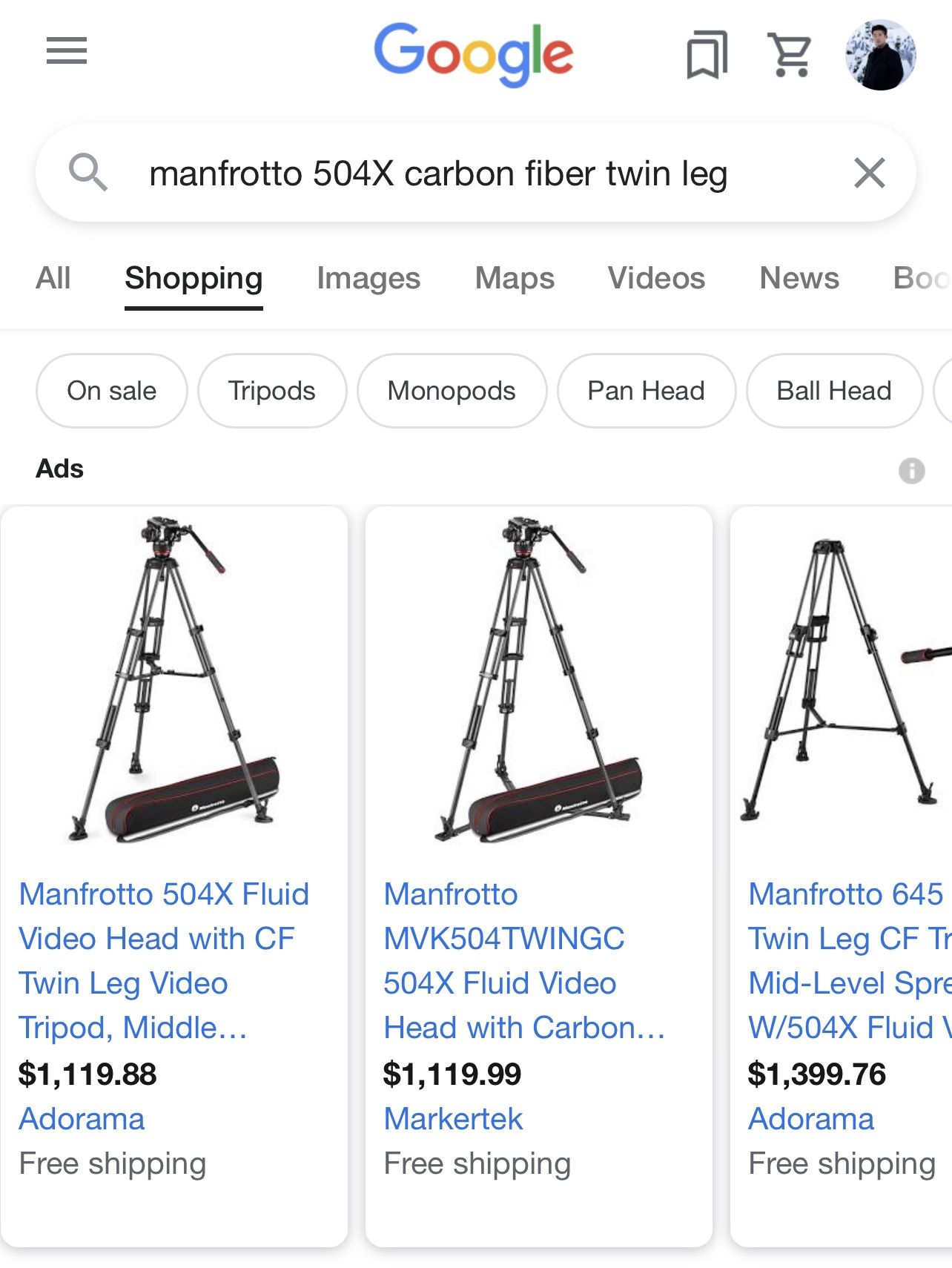The image size is (952, 1268).
Task: Open saved bookmarks
Action: pyautogui.click(x=706, y=55)
